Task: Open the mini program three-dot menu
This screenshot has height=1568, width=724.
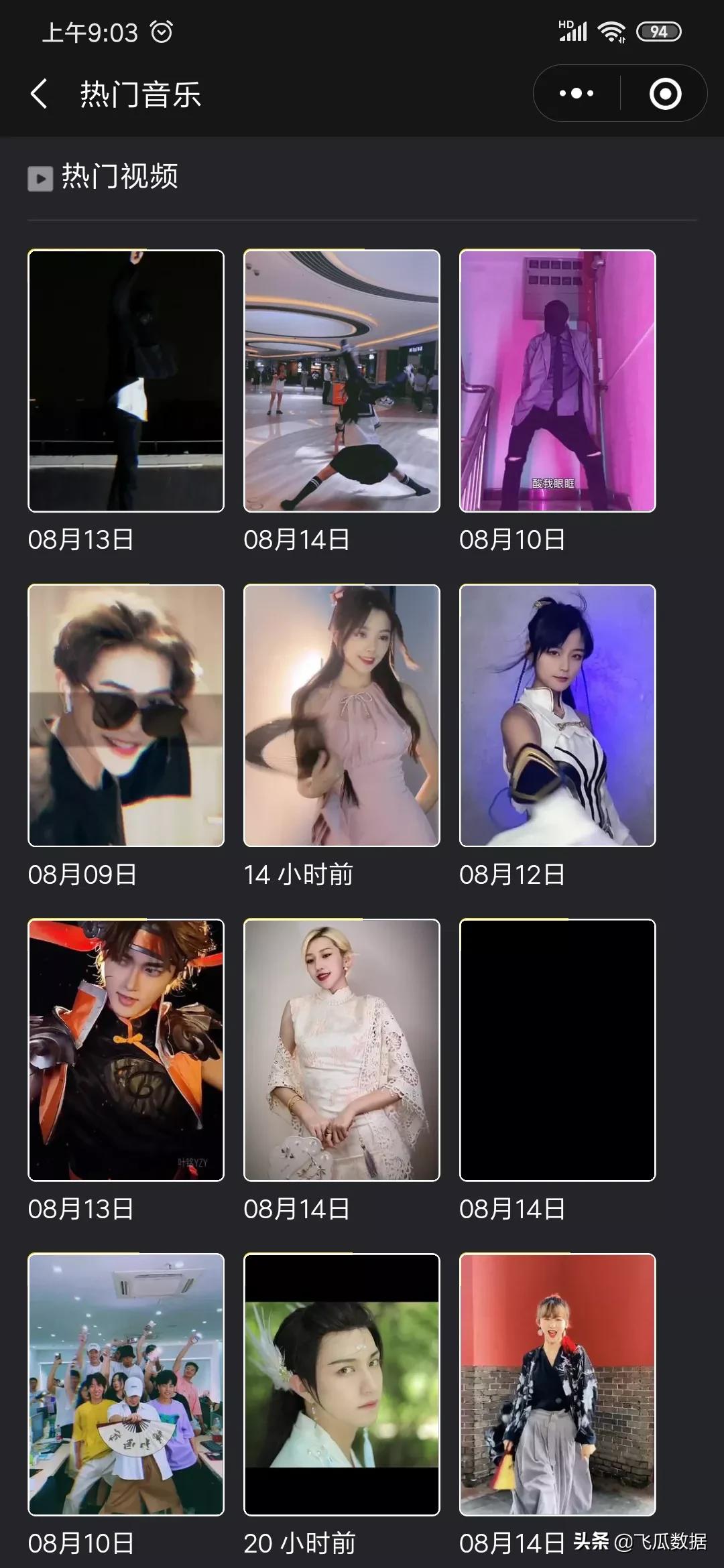Action: click(x=577, y=93)
